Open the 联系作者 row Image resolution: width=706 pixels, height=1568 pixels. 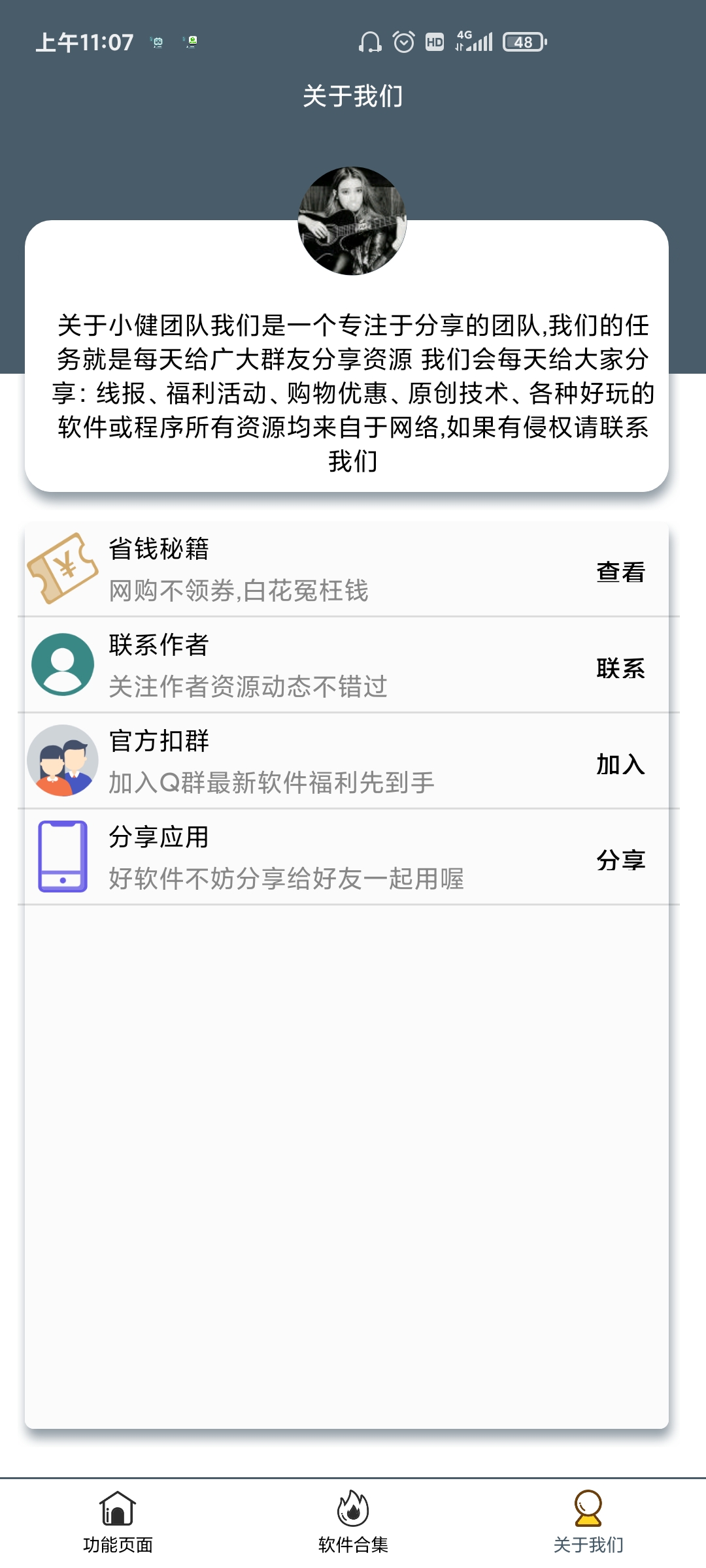coord(348,664)
